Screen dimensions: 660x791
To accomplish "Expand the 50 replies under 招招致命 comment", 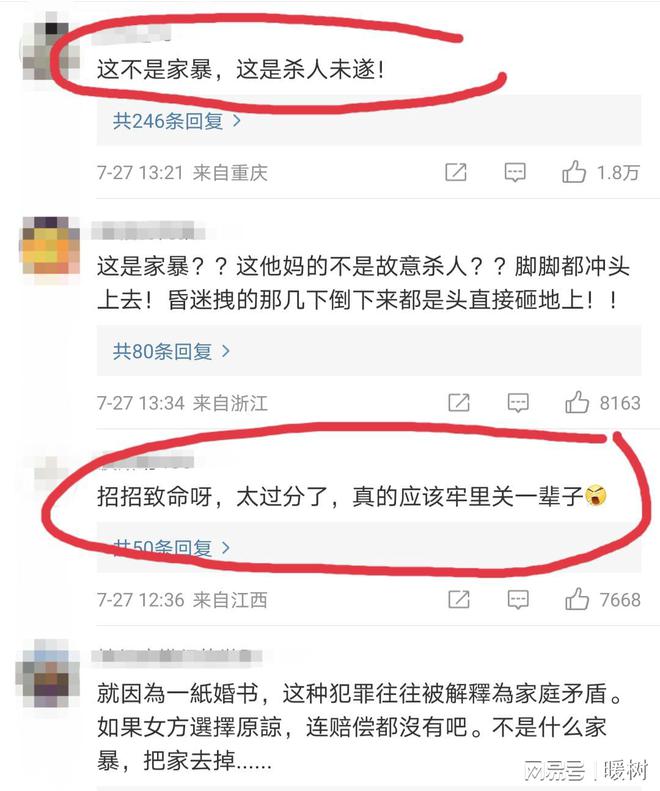I will pos(171,548).
